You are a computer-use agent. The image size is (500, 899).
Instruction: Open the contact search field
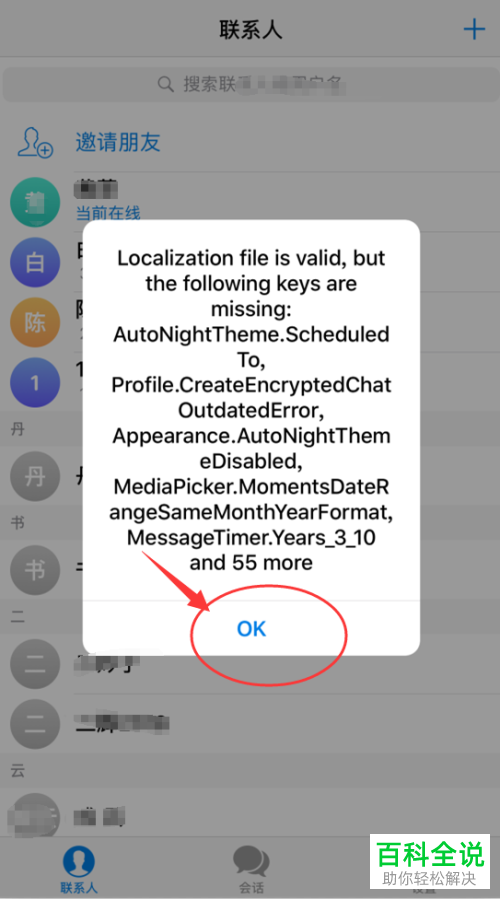pyautogui.click(x=250, y=84)
